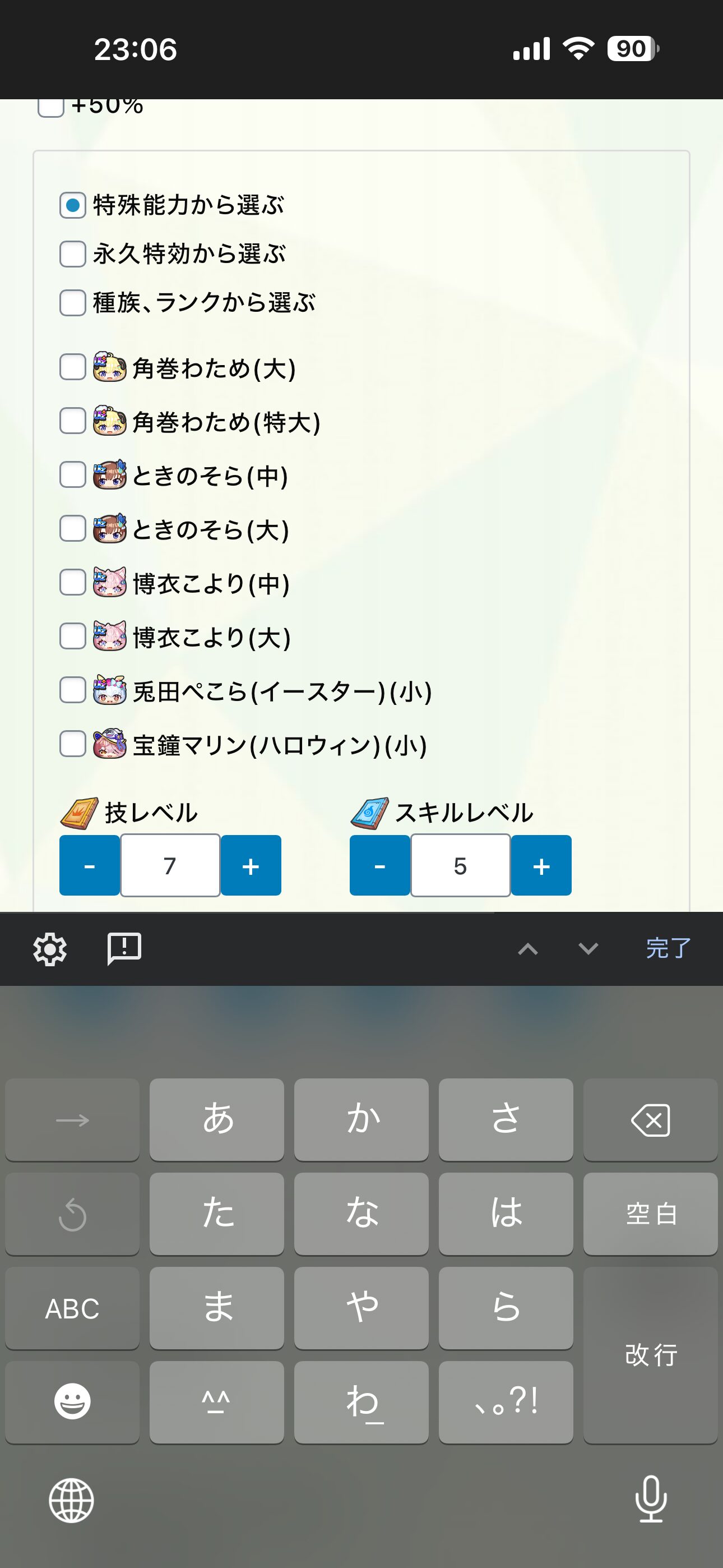Increase 技レベル with the plus button
The width and height of the screenshot is (723, 1568).
click(x=251, y=865)
